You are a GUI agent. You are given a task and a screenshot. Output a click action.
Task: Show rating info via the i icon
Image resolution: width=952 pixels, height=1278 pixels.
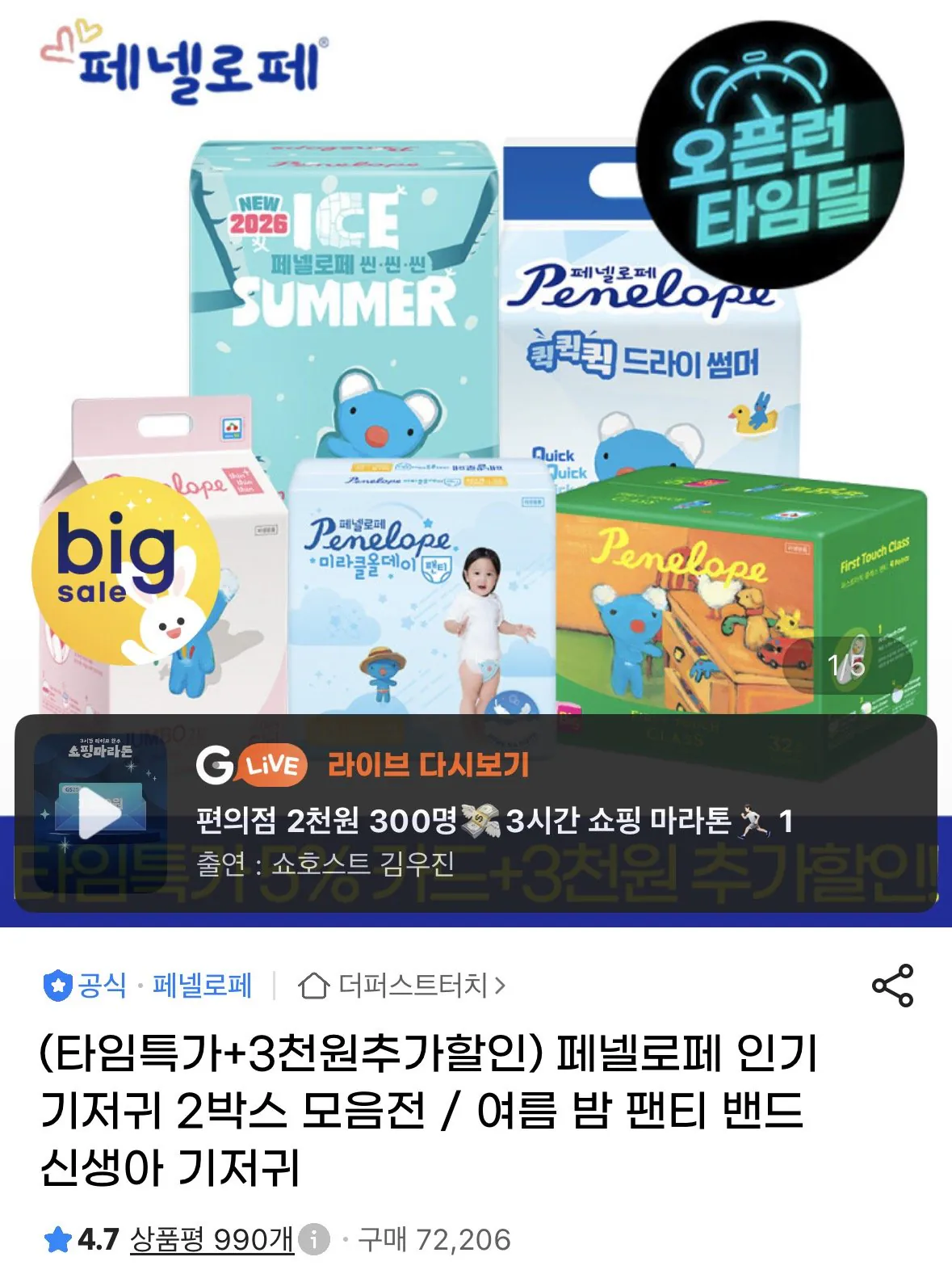tap(314, 1239)
